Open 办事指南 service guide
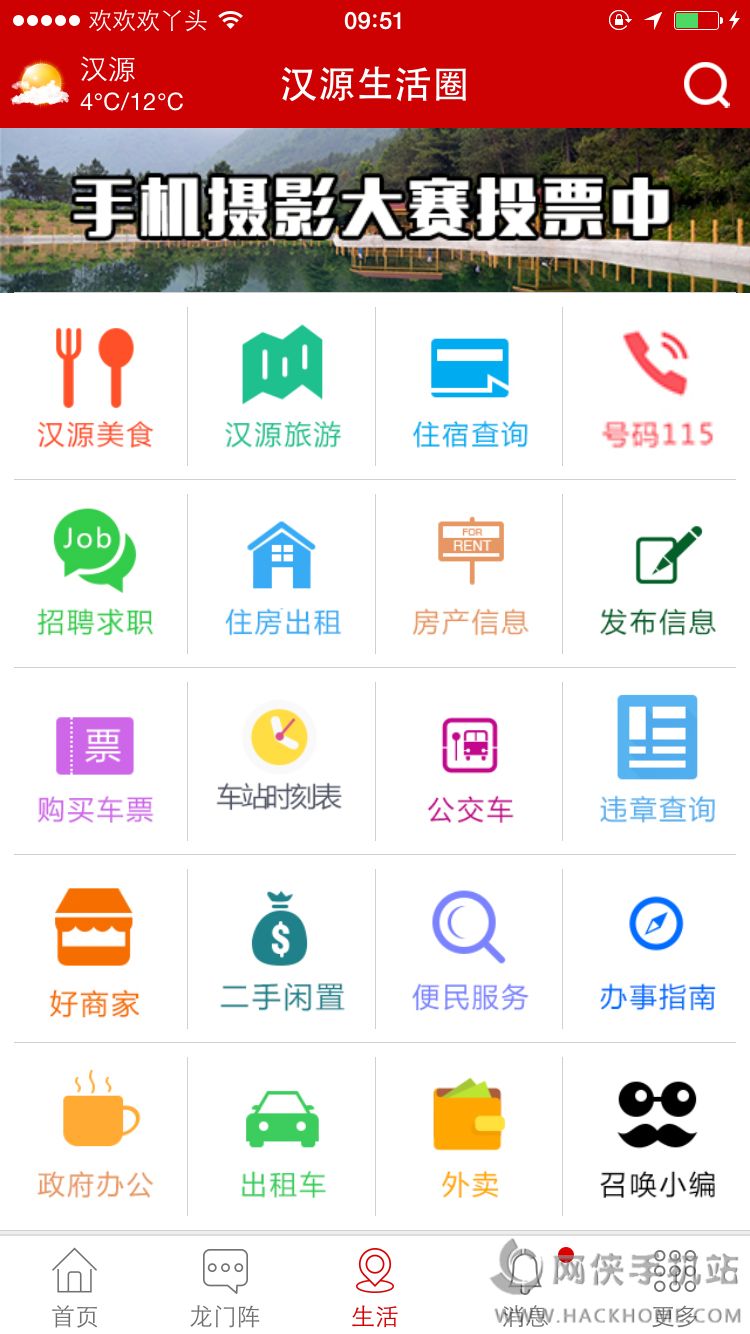This screenshot has height=1334, width=750. coord(657,949)
